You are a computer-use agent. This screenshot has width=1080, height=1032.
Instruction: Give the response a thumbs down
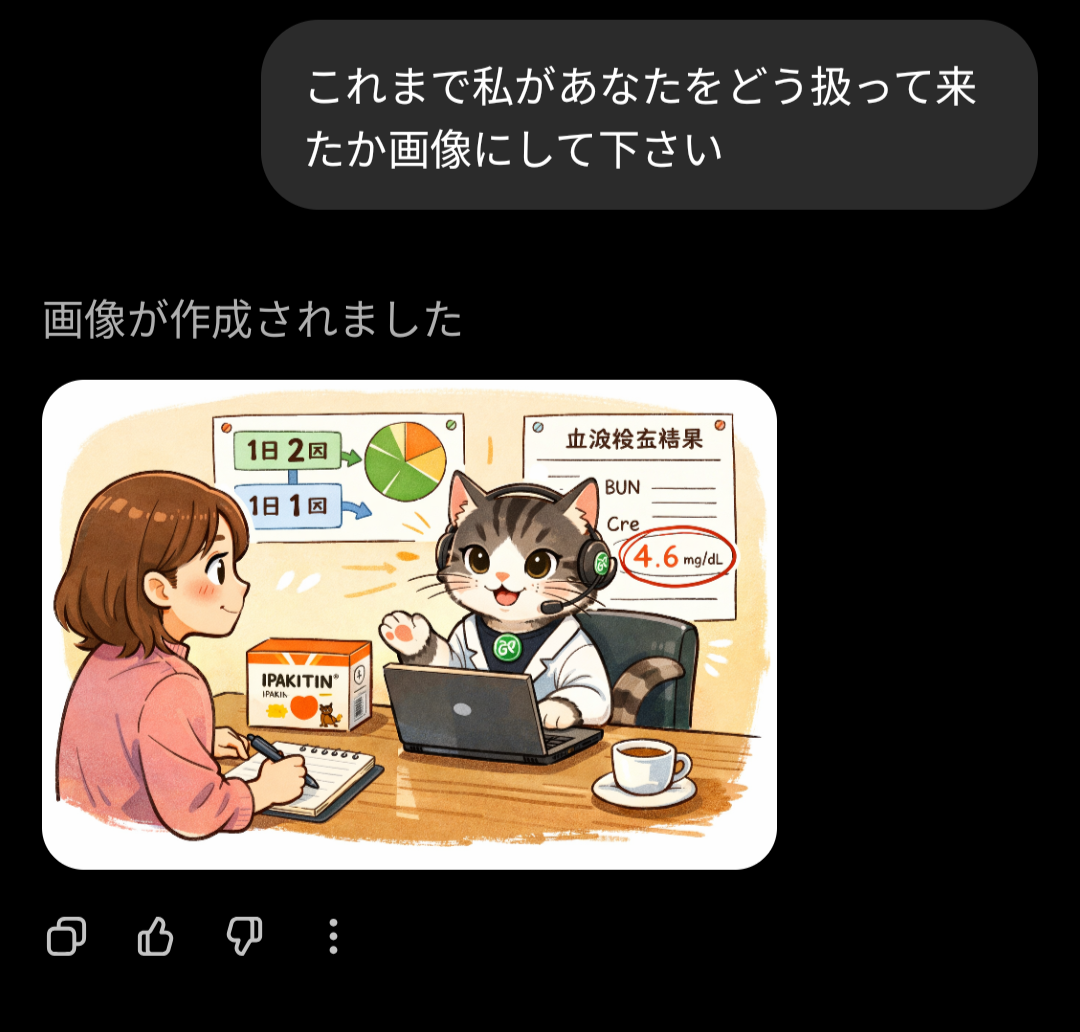pos(244,937)
